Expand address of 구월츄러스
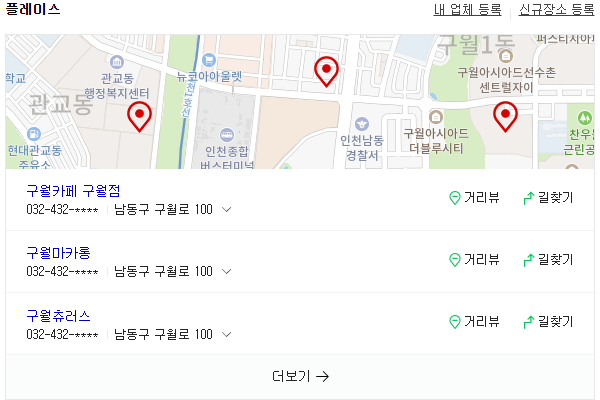Image resolution: width=600 pixels, height=400 pixels. pos(226,335)
